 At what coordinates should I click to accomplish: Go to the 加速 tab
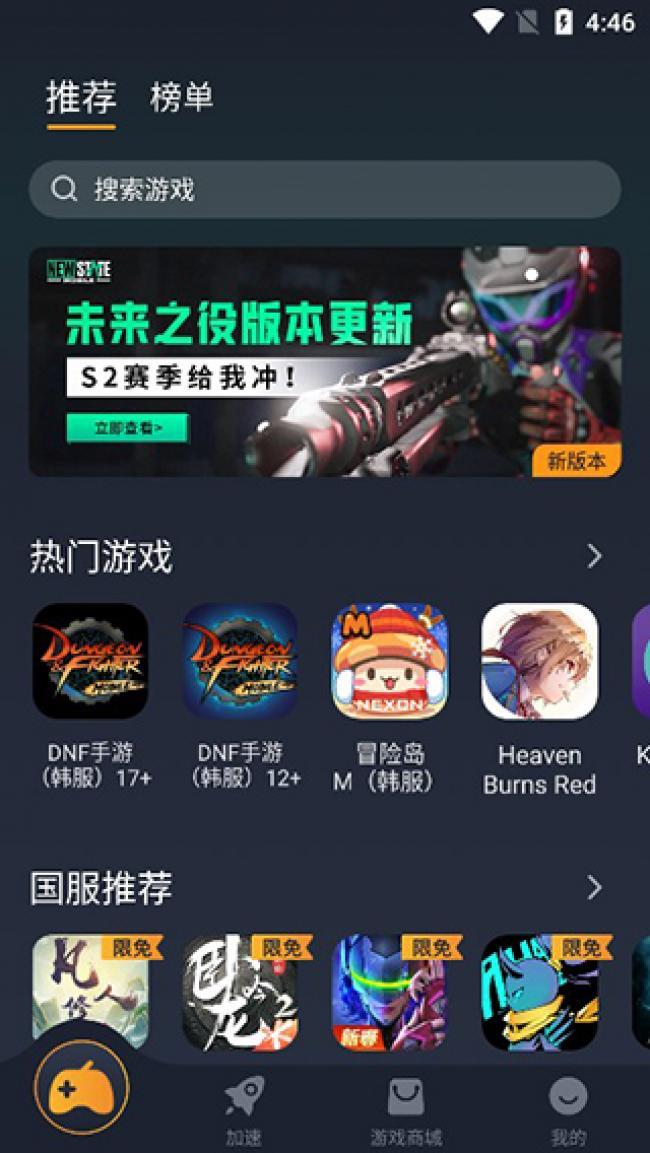[x=244, y=1110]
